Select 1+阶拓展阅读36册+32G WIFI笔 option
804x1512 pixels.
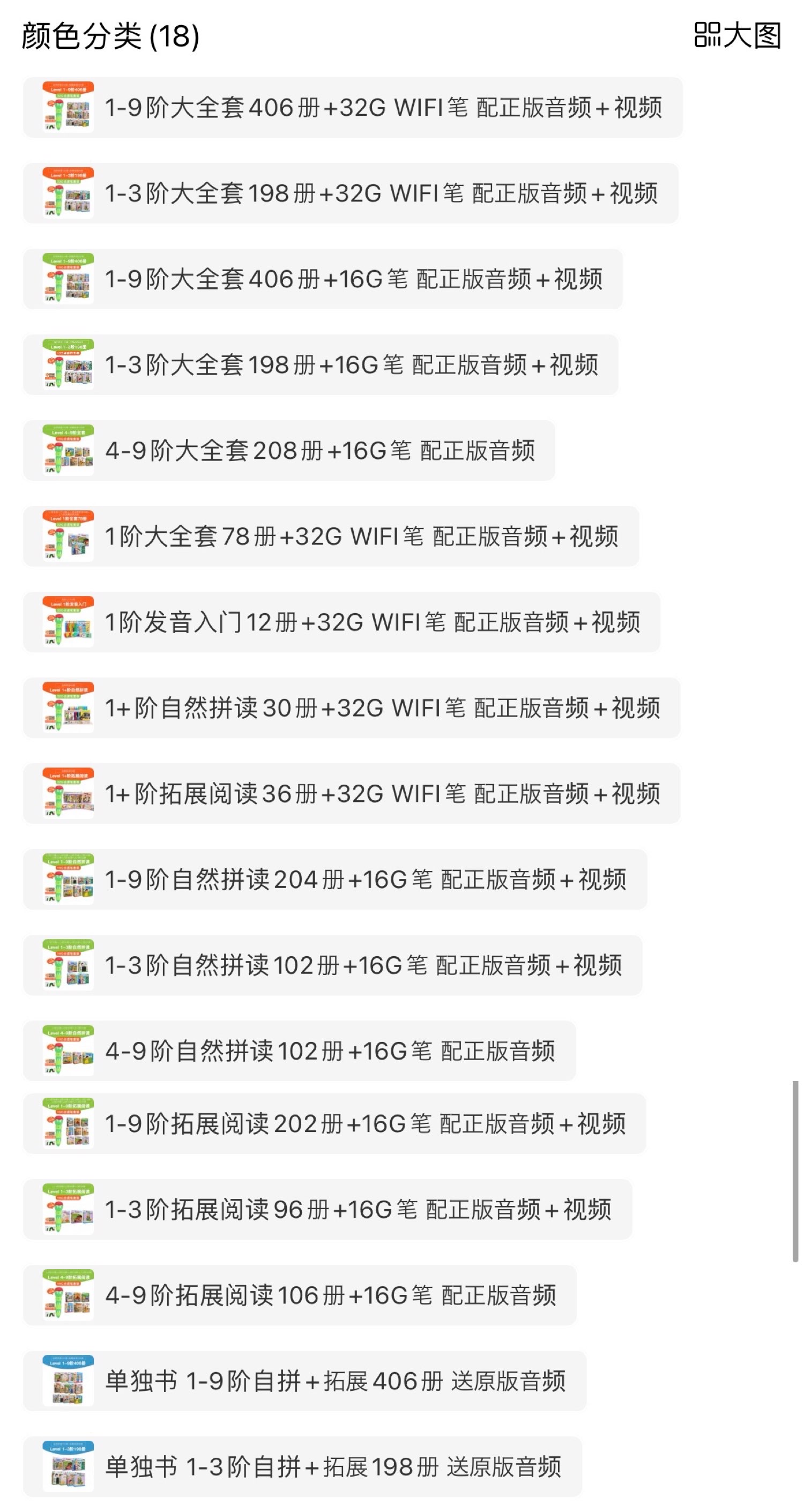pyautogui.click(x=352, y=793)
